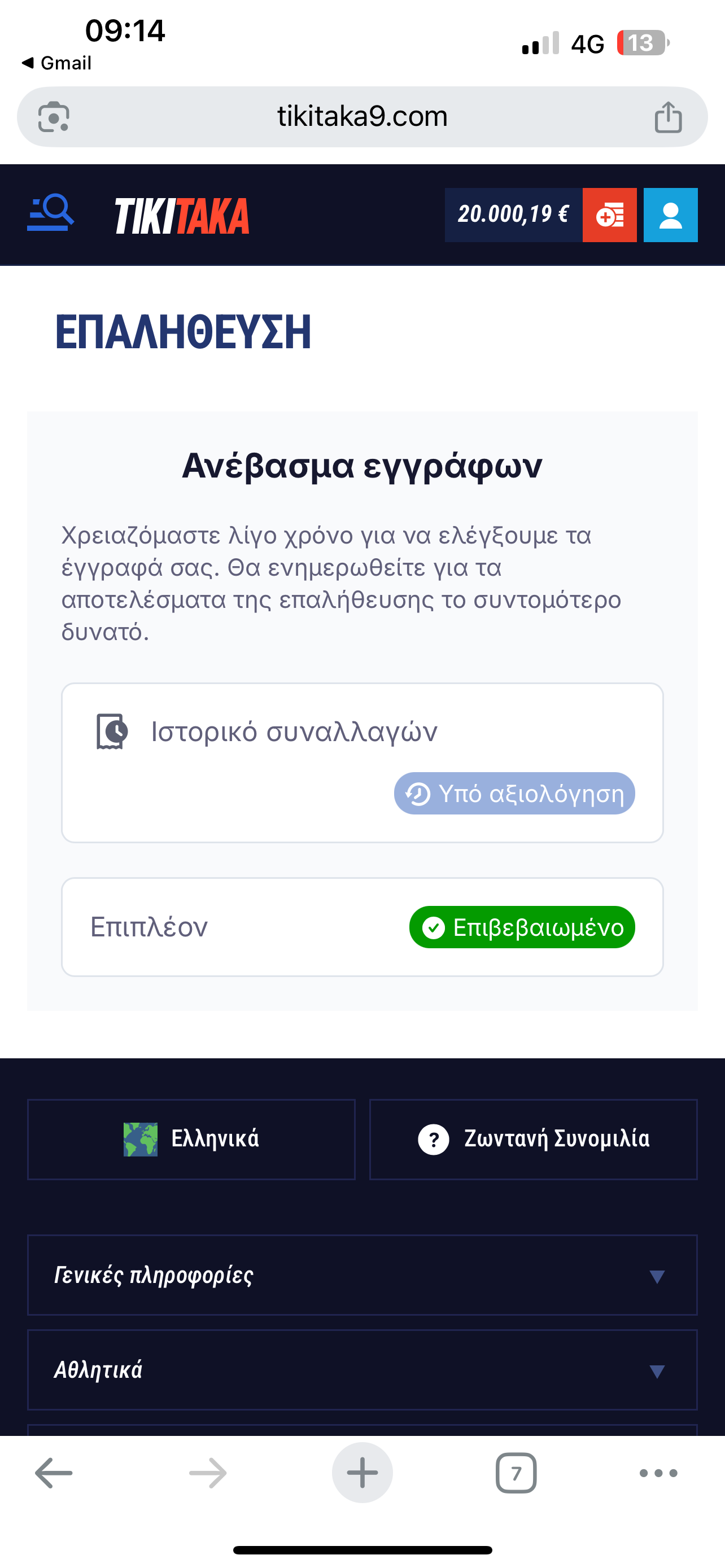This screenshot has height=1568, width=725.
Task: Change language via Ελληνικά button
Action: click(191, 1139)
